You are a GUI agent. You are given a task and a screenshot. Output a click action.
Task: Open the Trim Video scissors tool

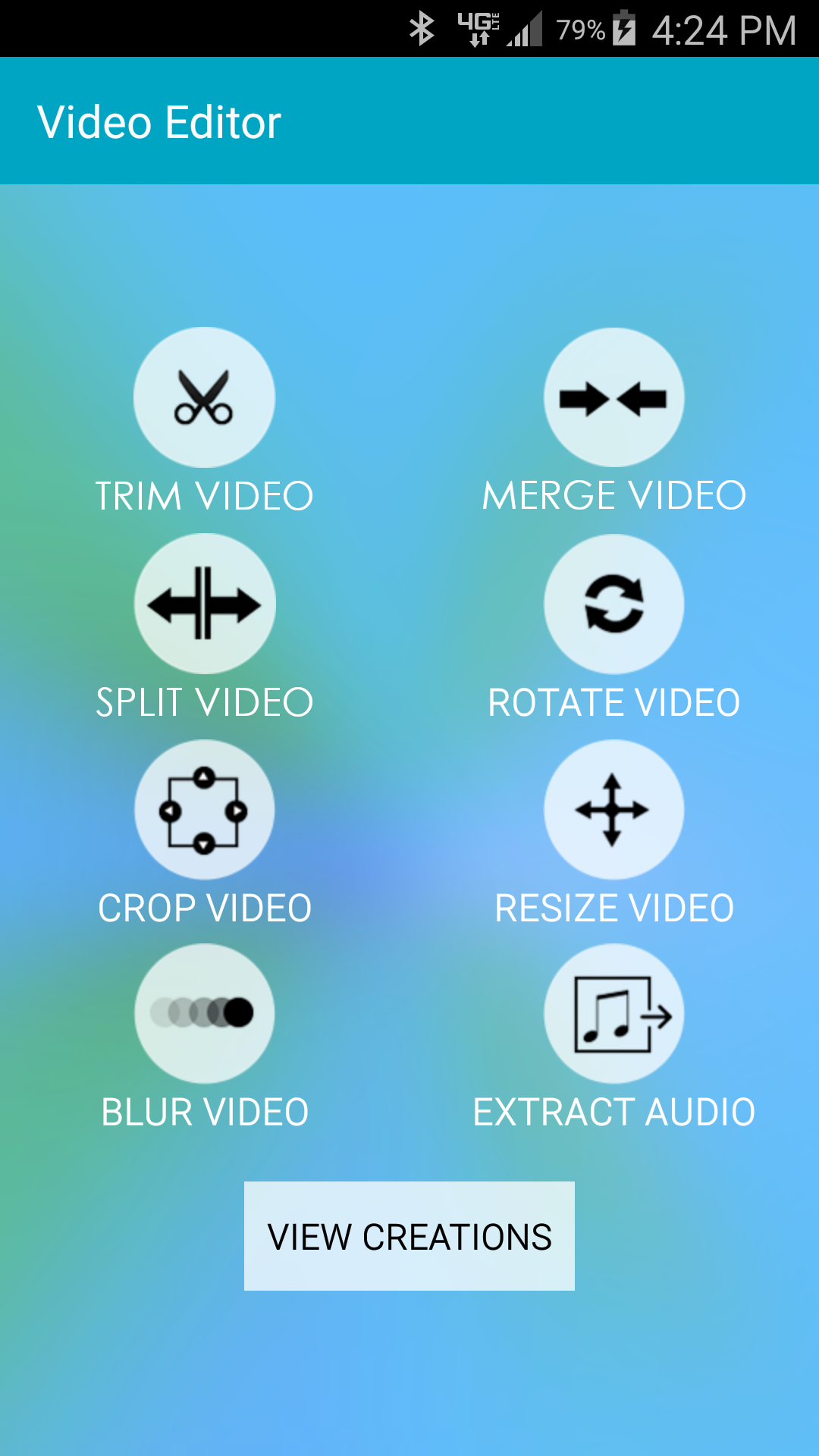(204, 397)
